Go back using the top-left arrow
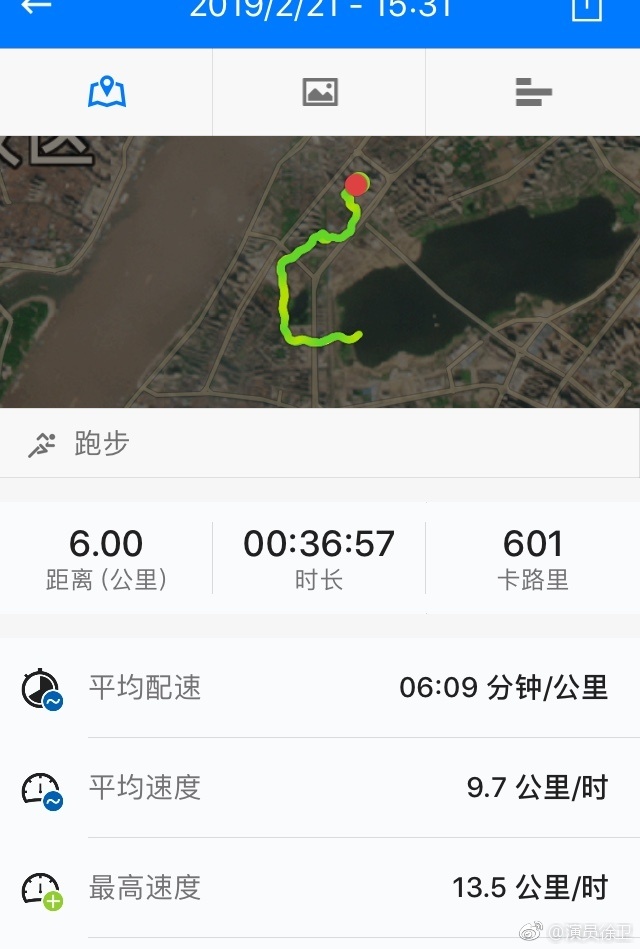 point(35,8)
